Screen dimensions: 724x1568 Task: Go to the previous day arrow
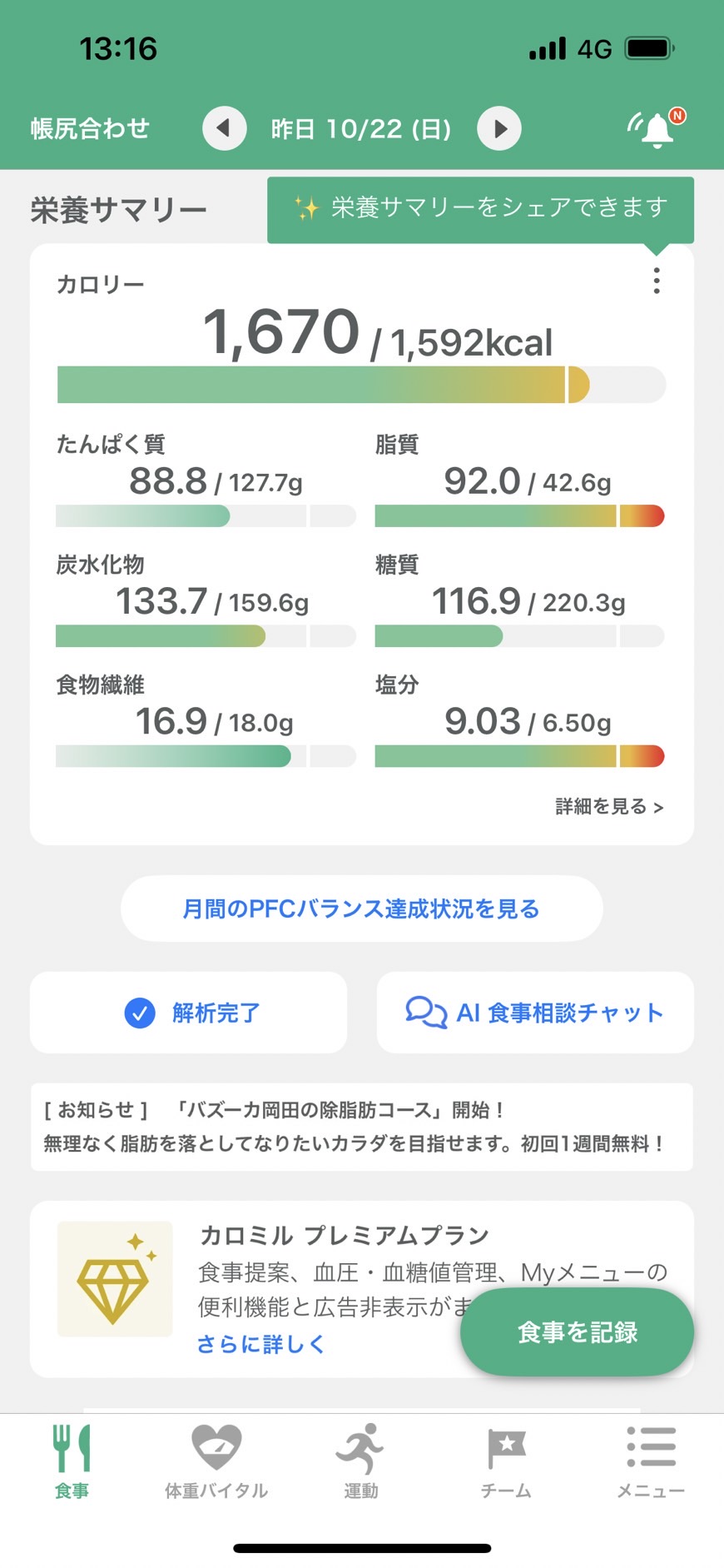point(225,128)
